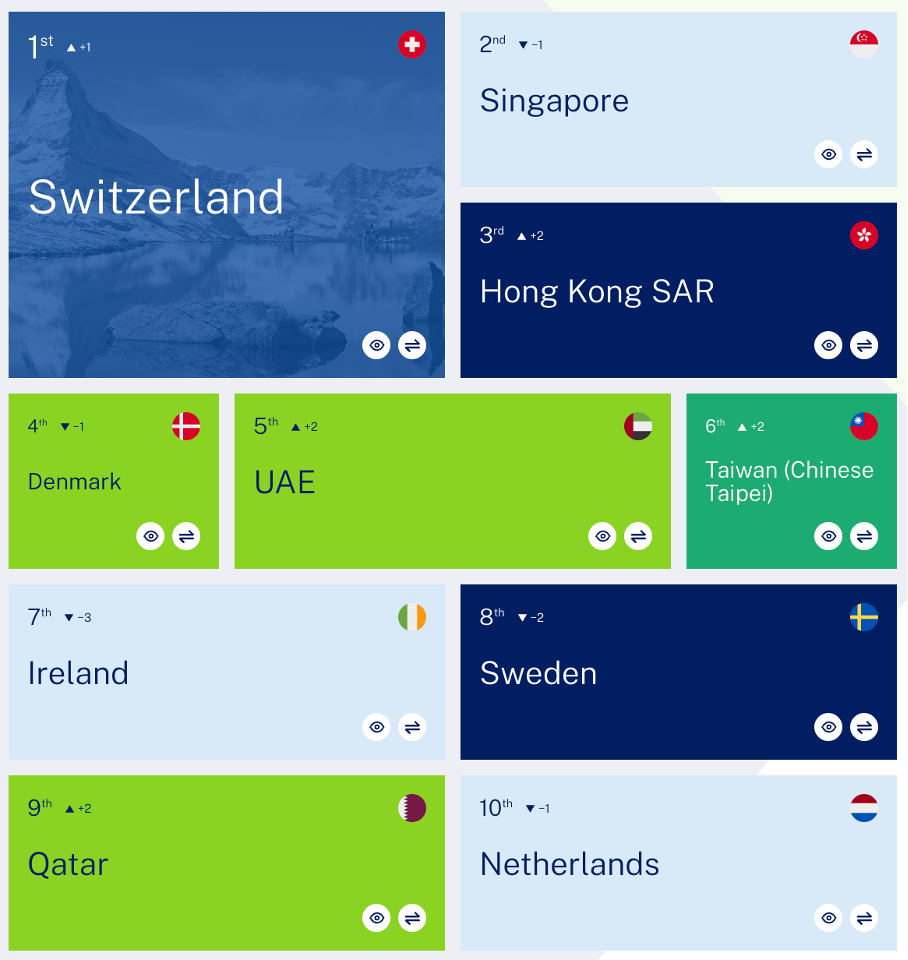Select the UAE flag icon
The image size is (908, 960).
tap(637, 425)
